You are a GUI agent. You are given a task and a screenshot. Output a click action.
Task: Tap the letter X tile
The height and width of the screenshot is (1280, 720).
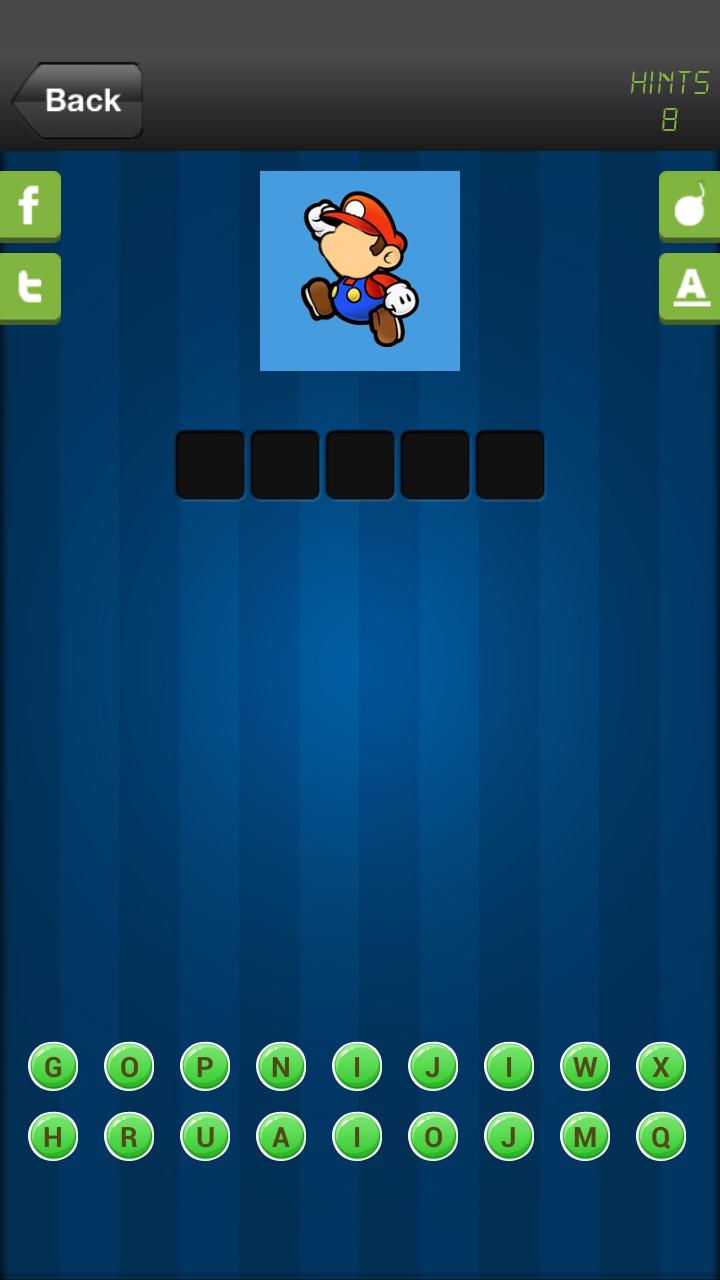pos(661,1066)
